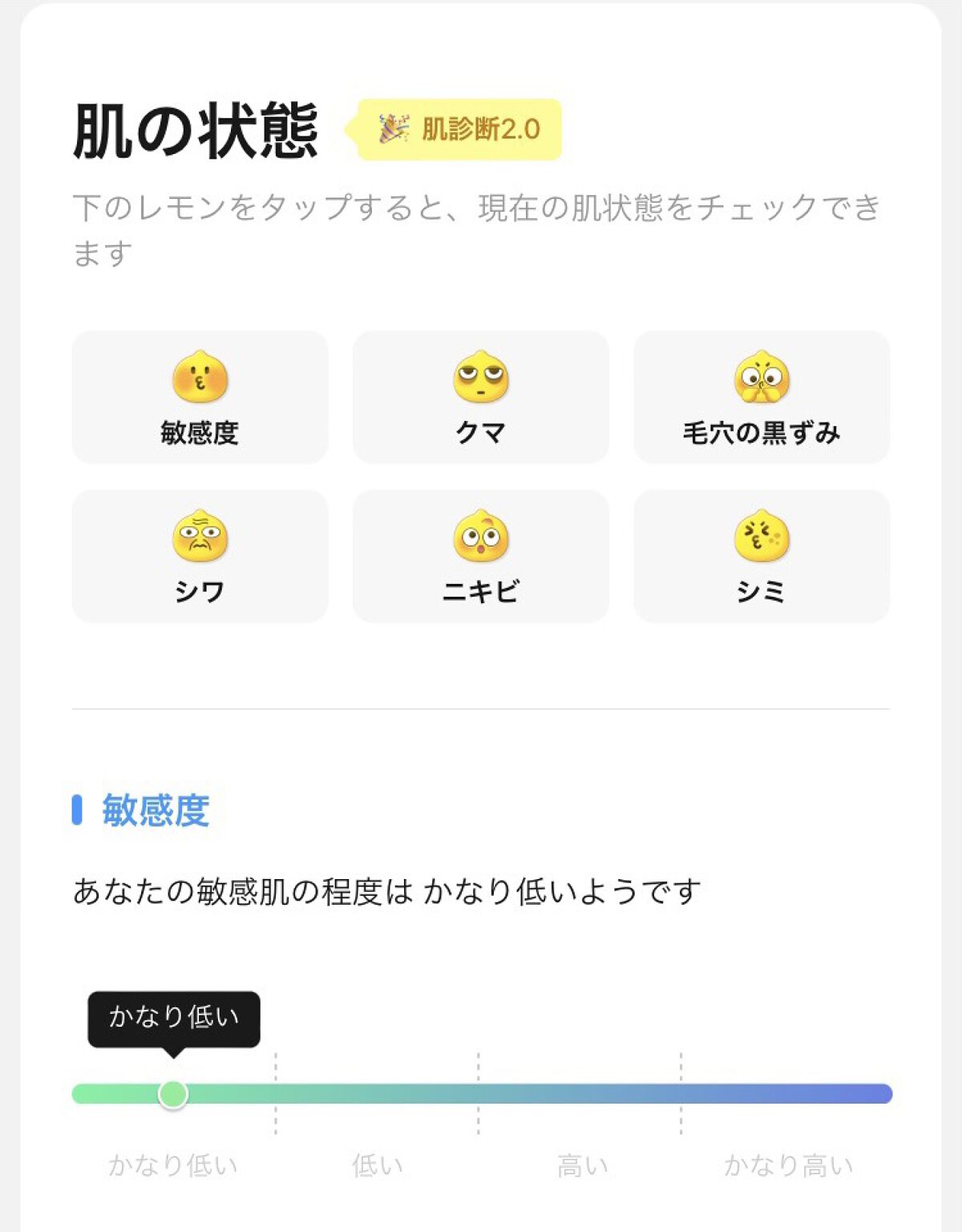
Task: Select the 敏感度 lemon tile
Action: [200, 397]
